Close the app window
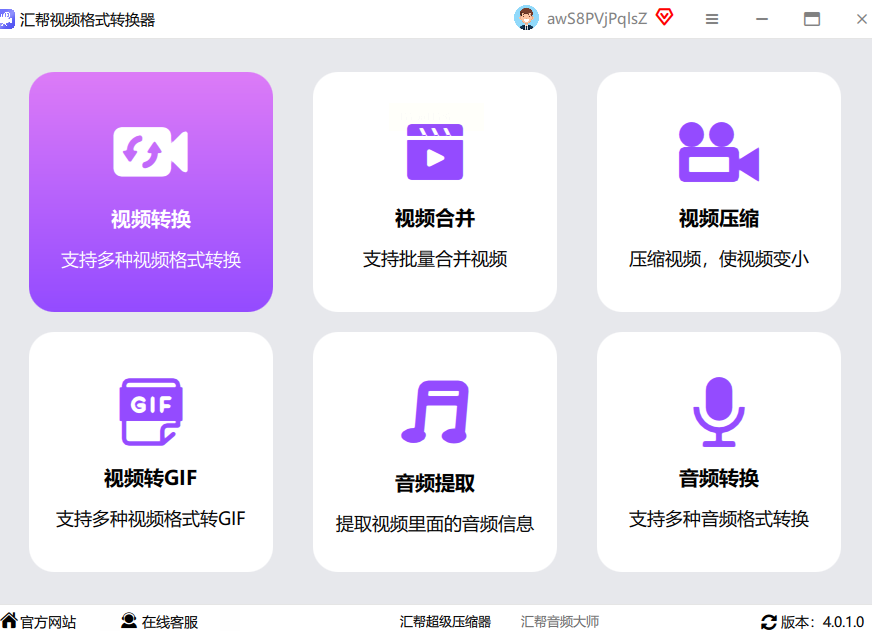Screen dimensions: 872x631 click(861, 19)
